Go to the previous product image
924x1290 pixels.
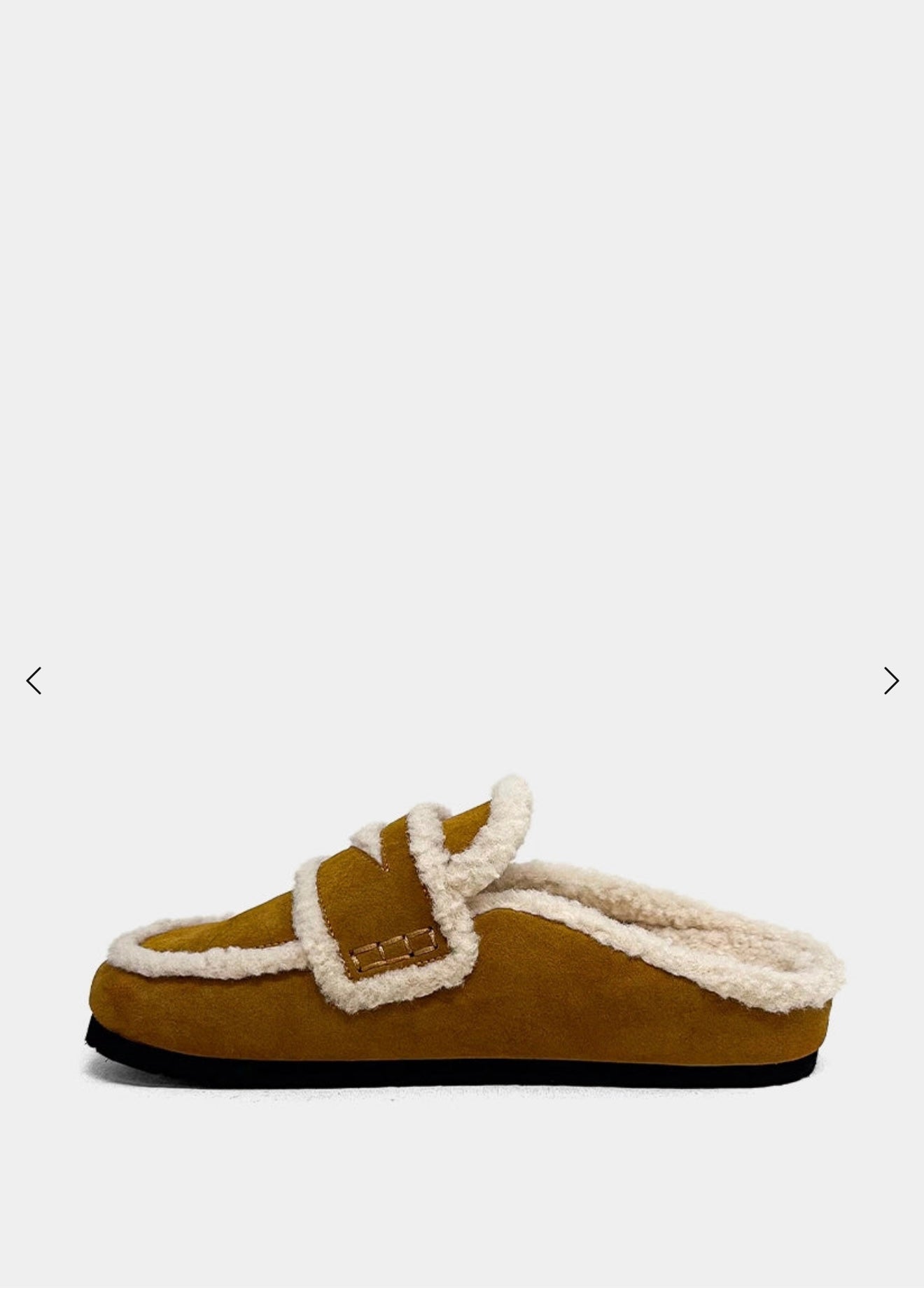point(34,680)
